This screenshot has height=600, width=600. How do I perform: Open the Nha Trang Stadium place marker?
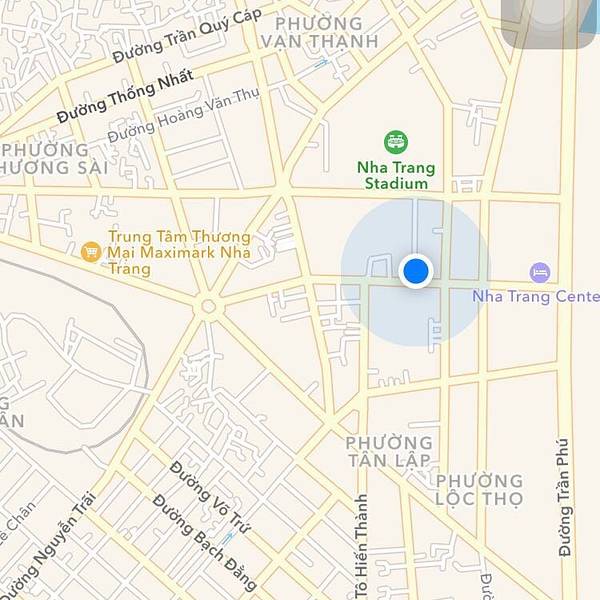click(397, 142)
